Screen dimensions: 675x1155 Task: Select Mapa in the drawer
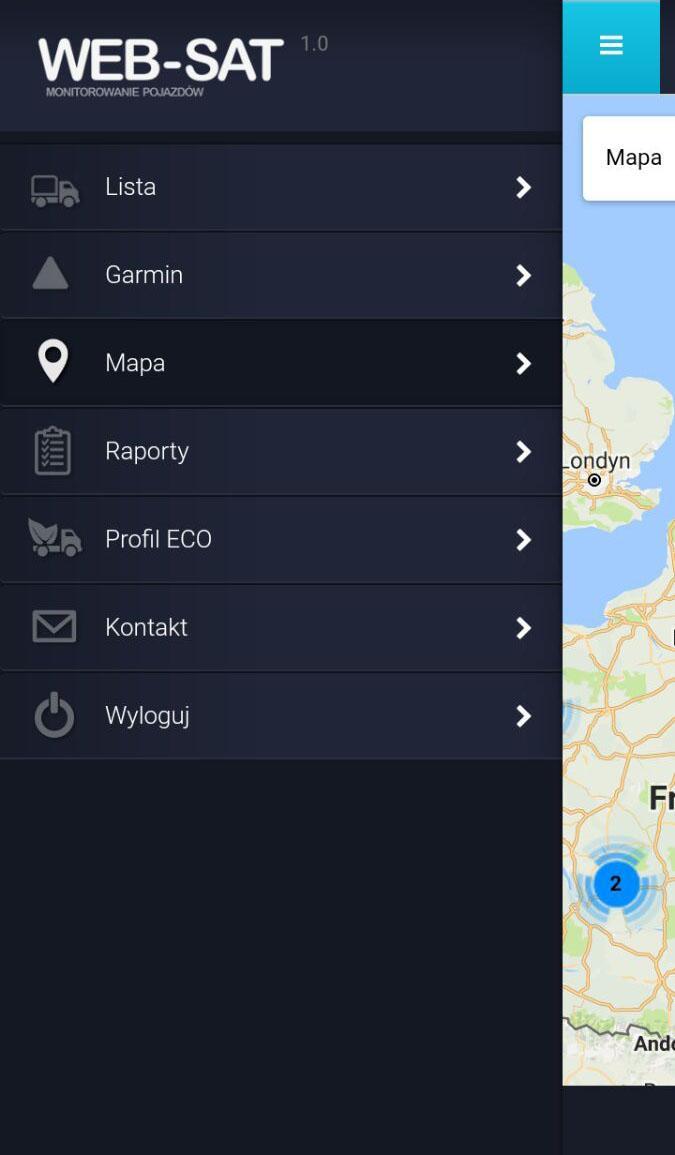281,363
